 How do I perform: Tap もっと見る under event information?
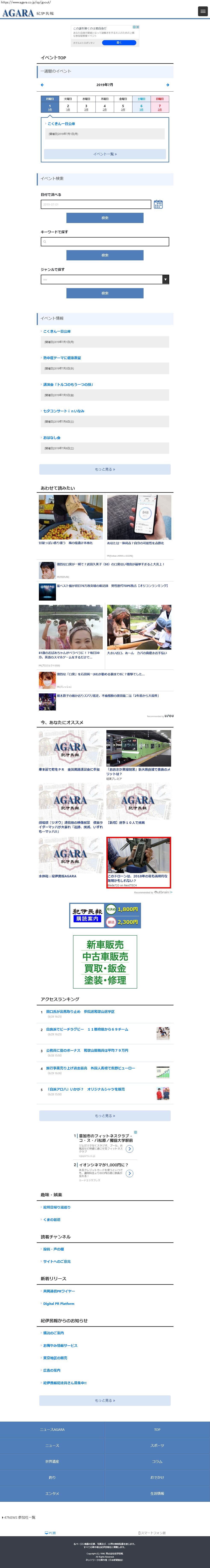click(105, 469)
